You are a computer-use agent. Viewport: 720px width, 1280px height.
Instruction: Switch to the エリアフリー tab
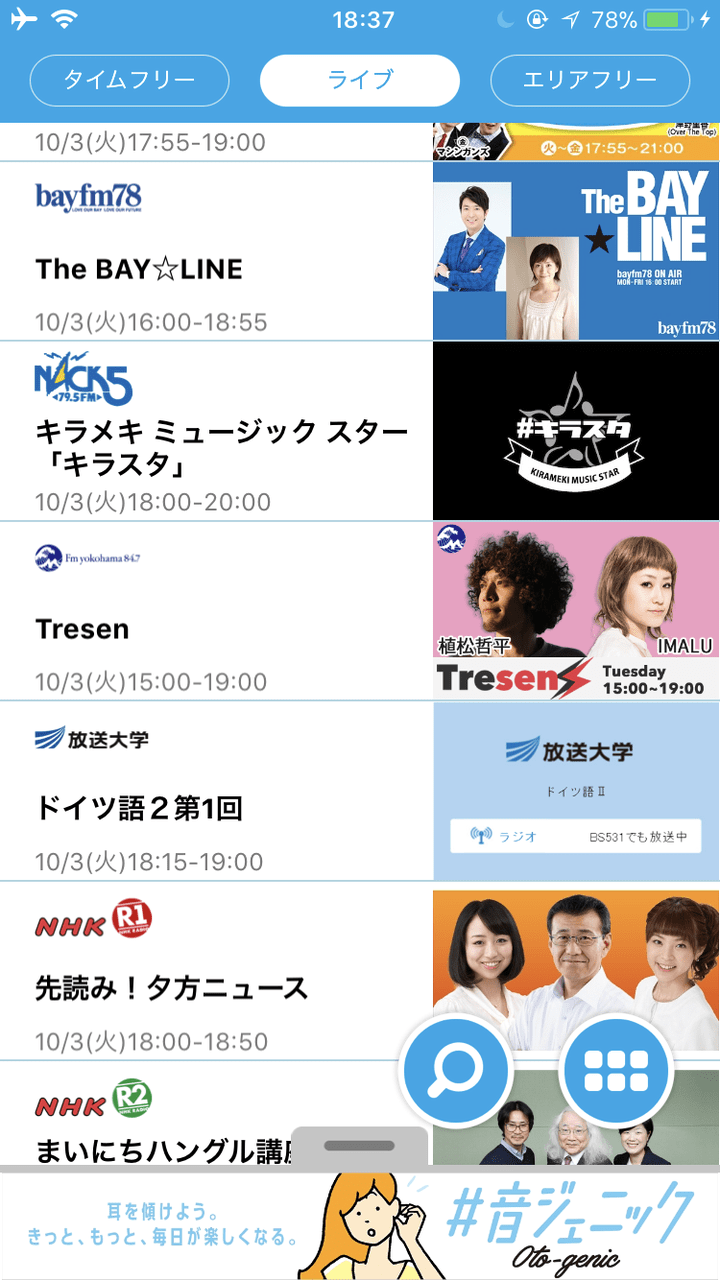pyautogui.click(x=590, y=81)
